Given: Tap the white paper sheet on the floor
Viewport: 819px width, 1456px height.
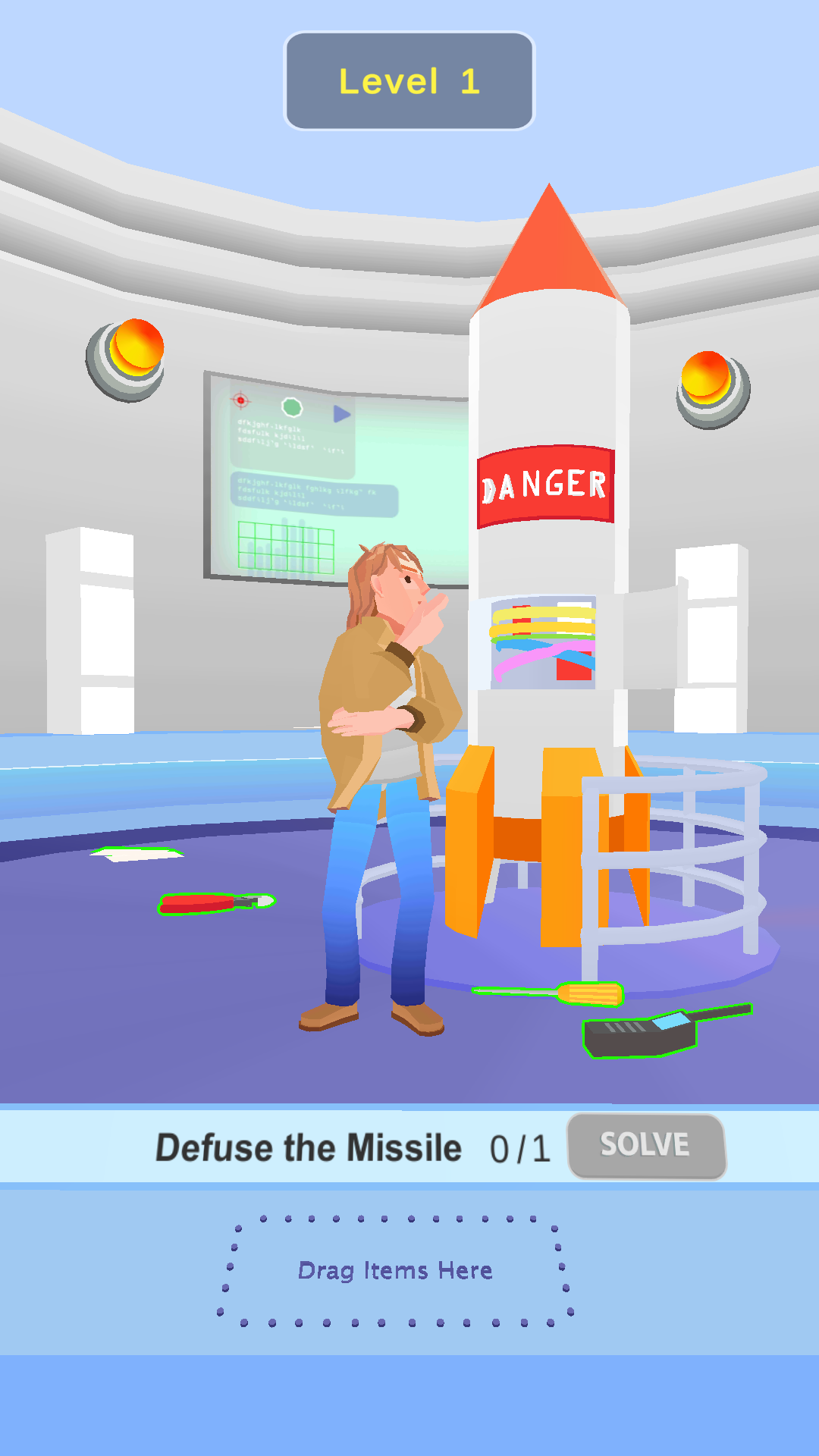Looking at the screenshot, I should click(137, 854).
